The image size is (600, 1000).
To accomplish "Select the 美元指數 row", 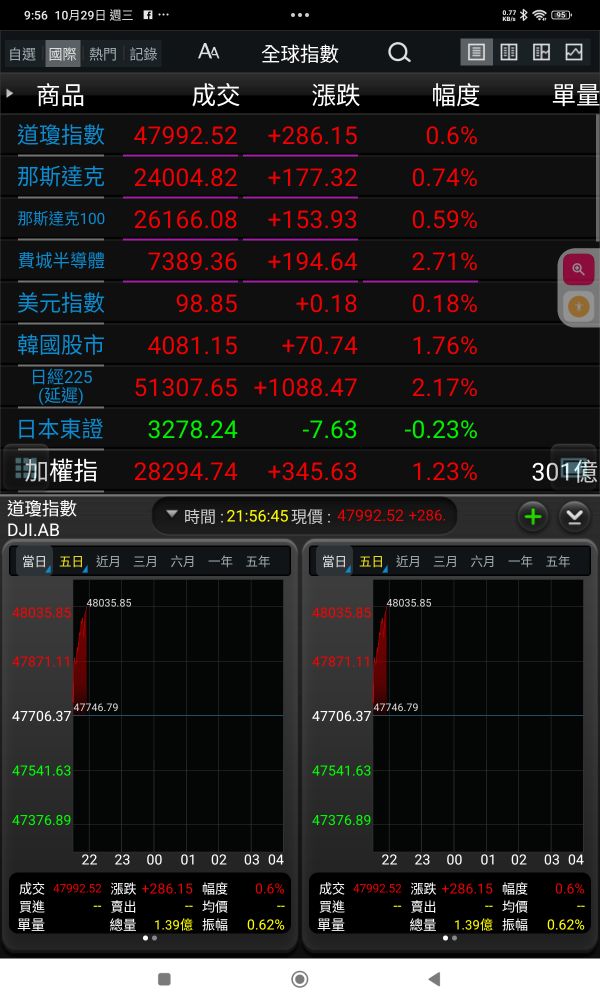I will [x=61, y=303].
